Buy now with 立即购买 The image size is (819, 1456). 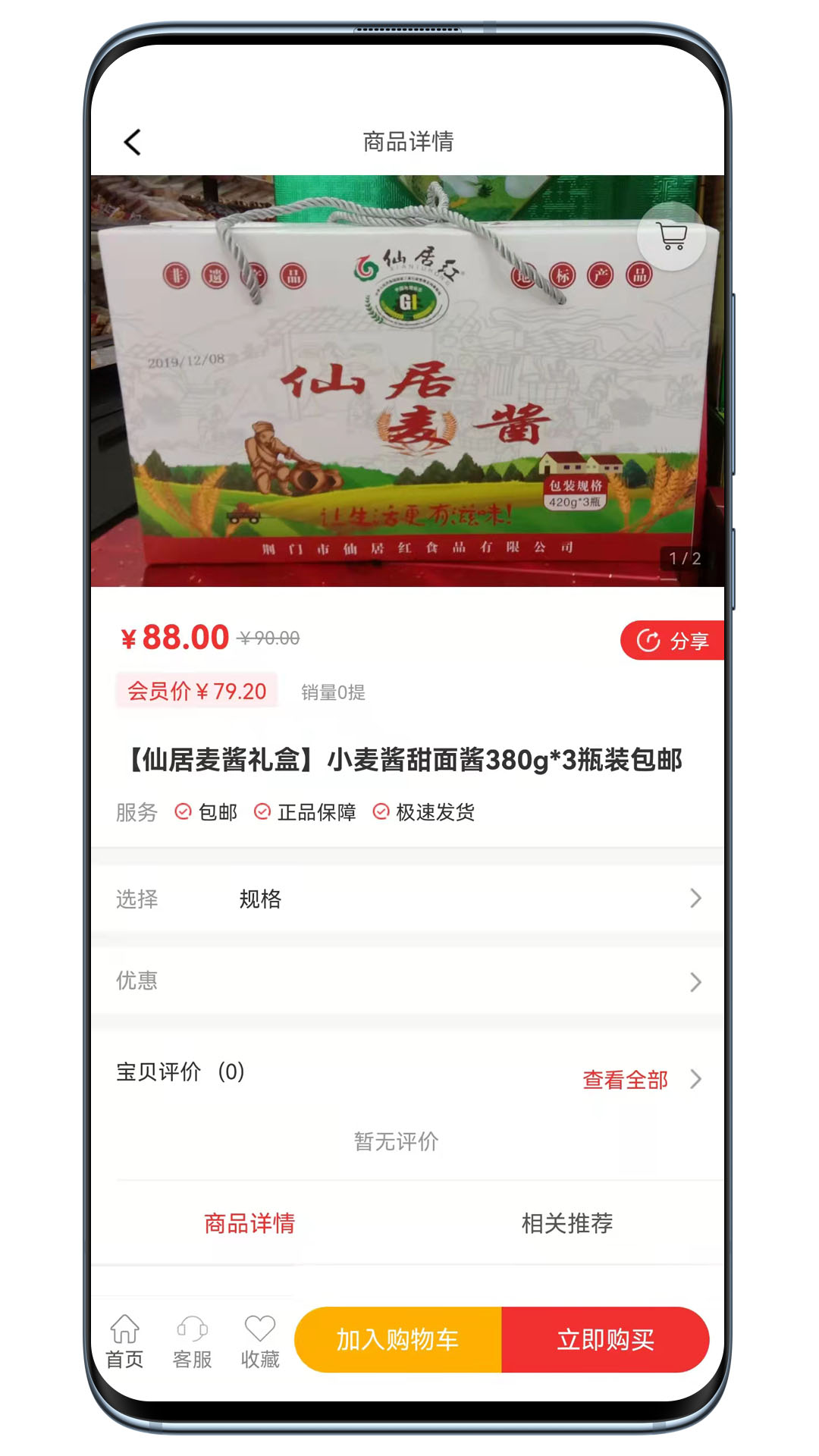tap(605, 1340)
